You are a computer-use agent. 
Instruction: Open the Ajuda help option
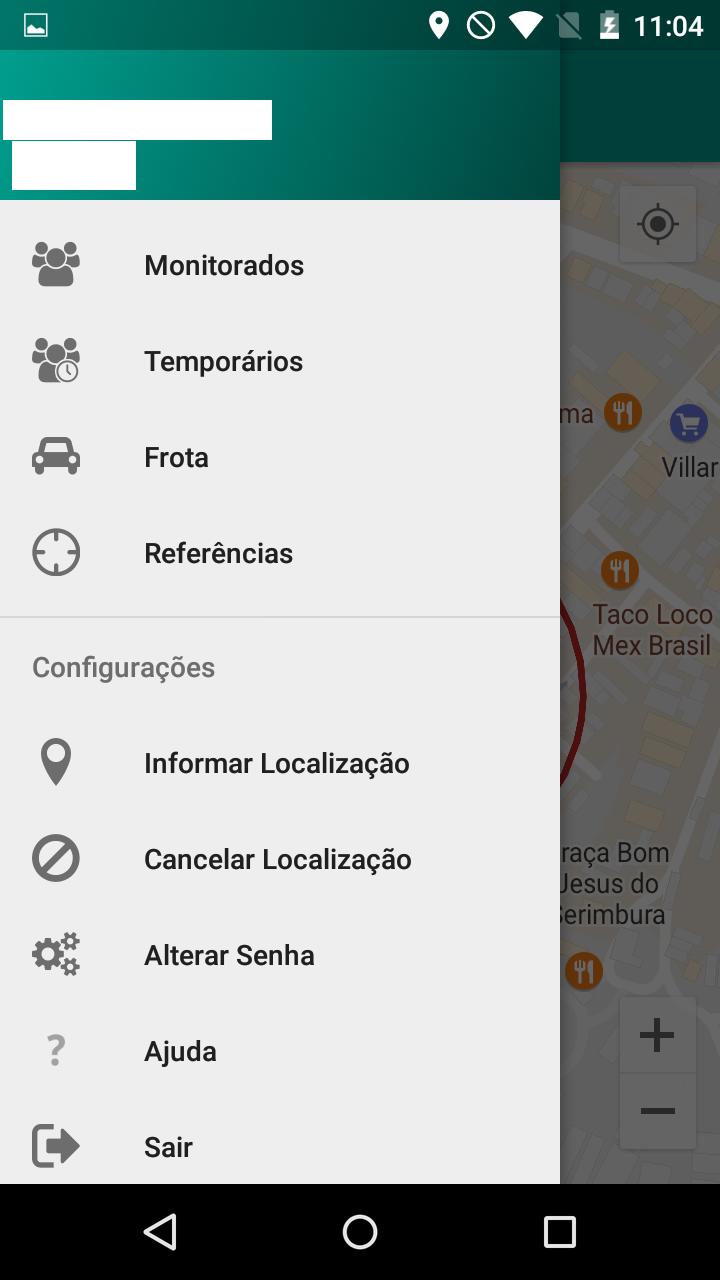coord(280,1051)
